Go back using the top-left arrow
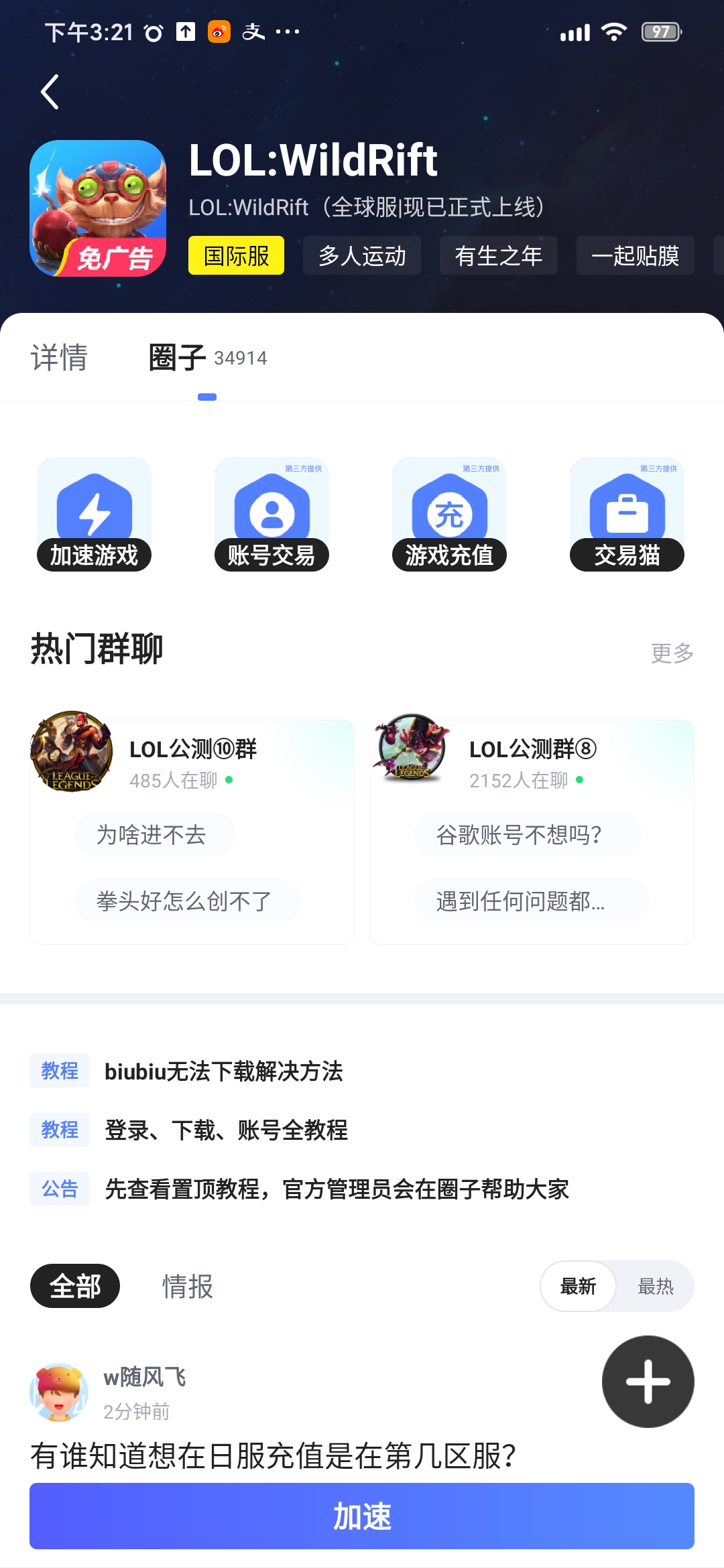The image size is (724, 1568). click(50, 92)
